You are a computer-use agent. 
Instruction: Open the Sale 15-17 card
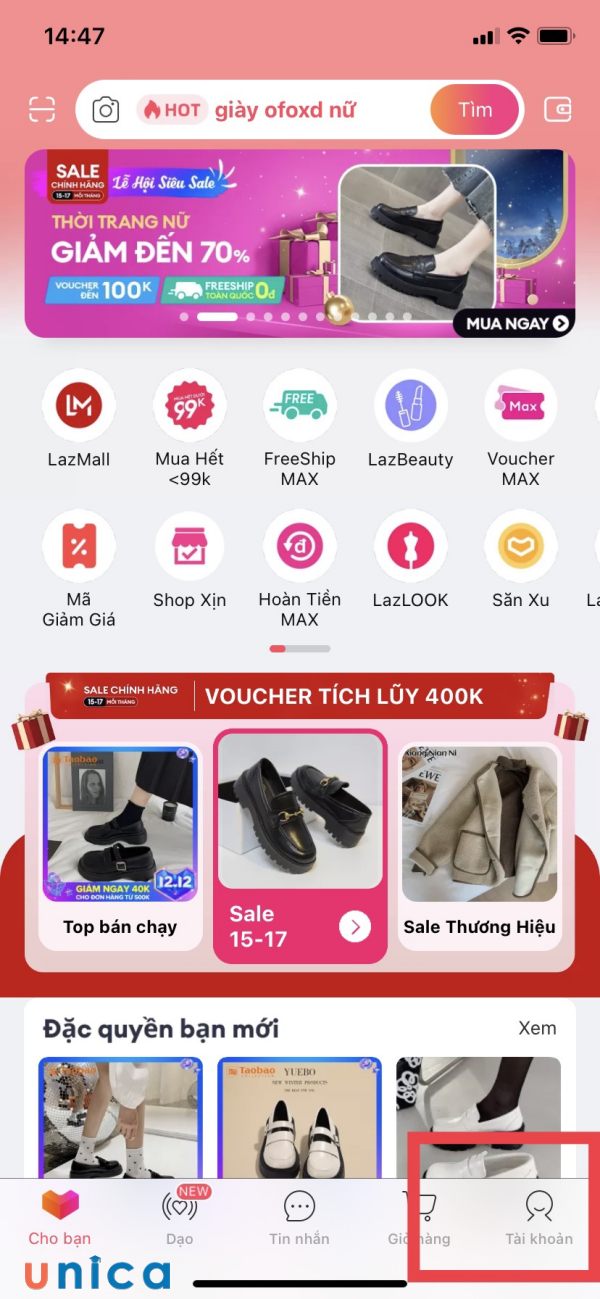click(300, 845)
